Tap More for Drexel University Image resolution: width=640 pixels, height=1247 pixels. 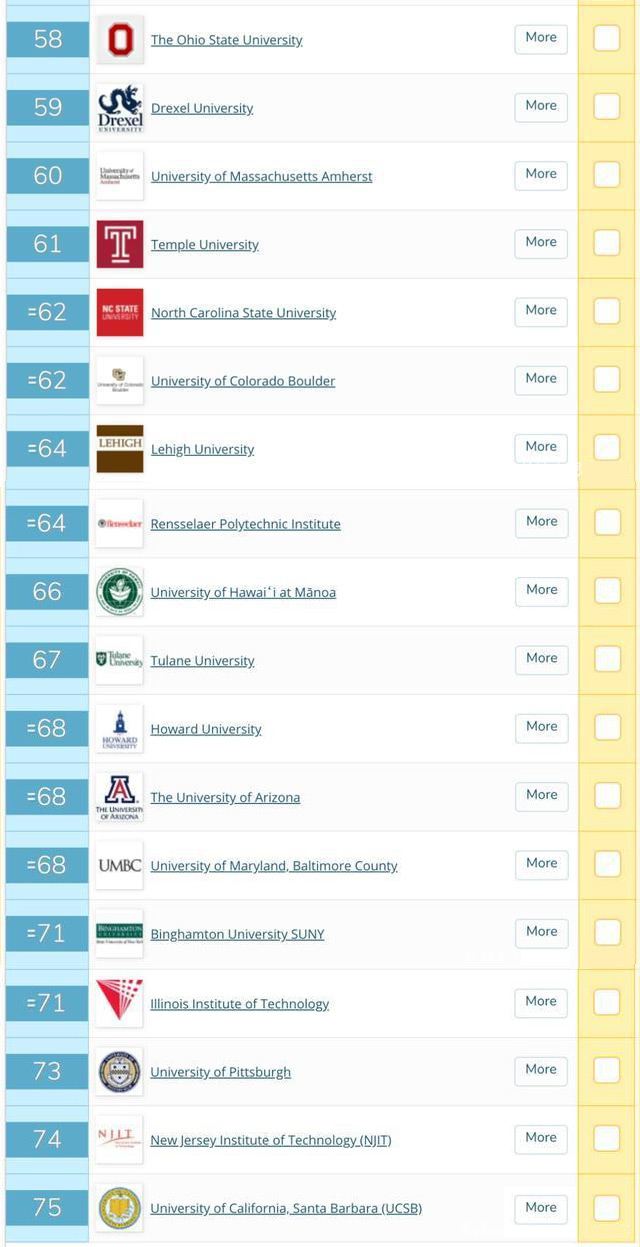541,106
